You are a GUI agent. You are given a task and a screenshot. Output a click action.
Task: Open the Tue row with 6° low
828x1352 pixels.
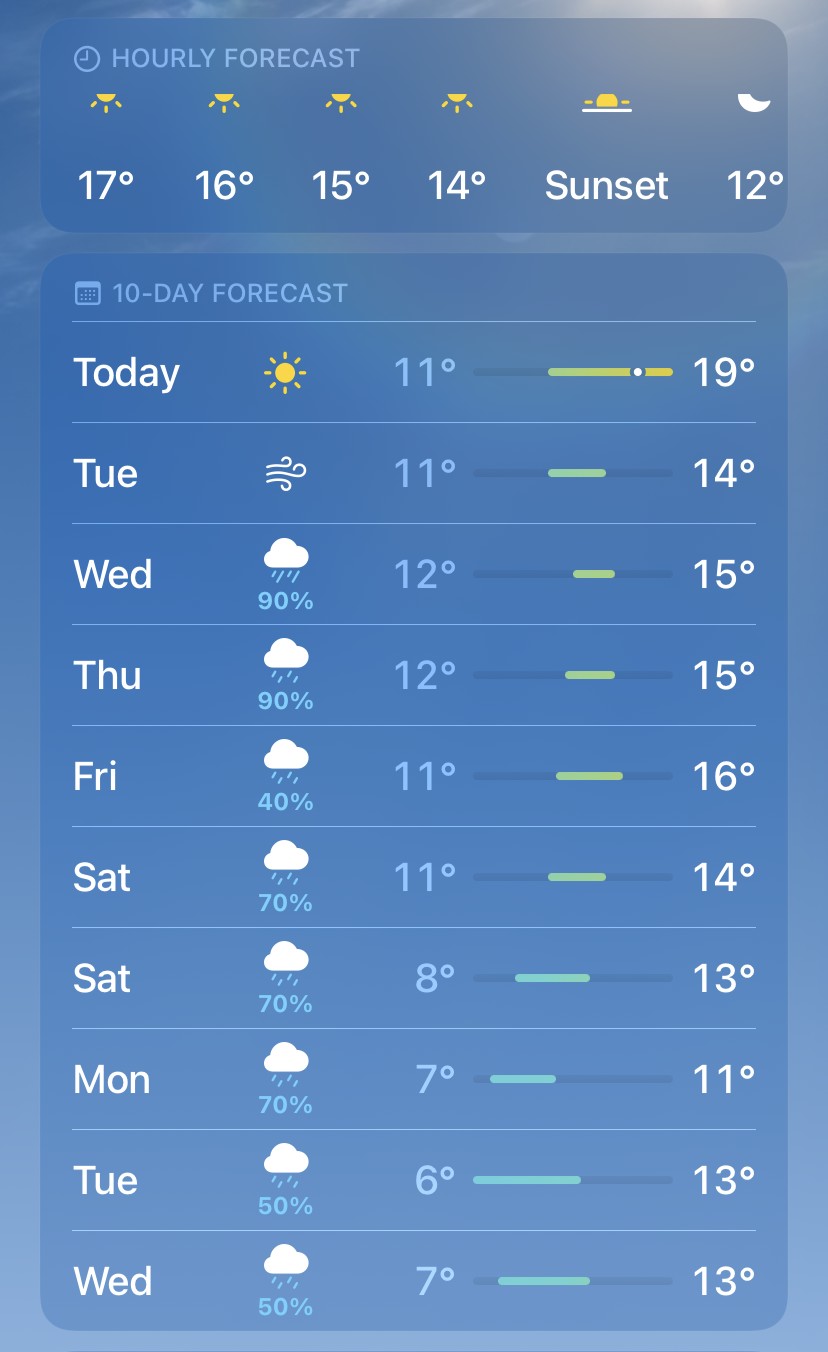414,1180
